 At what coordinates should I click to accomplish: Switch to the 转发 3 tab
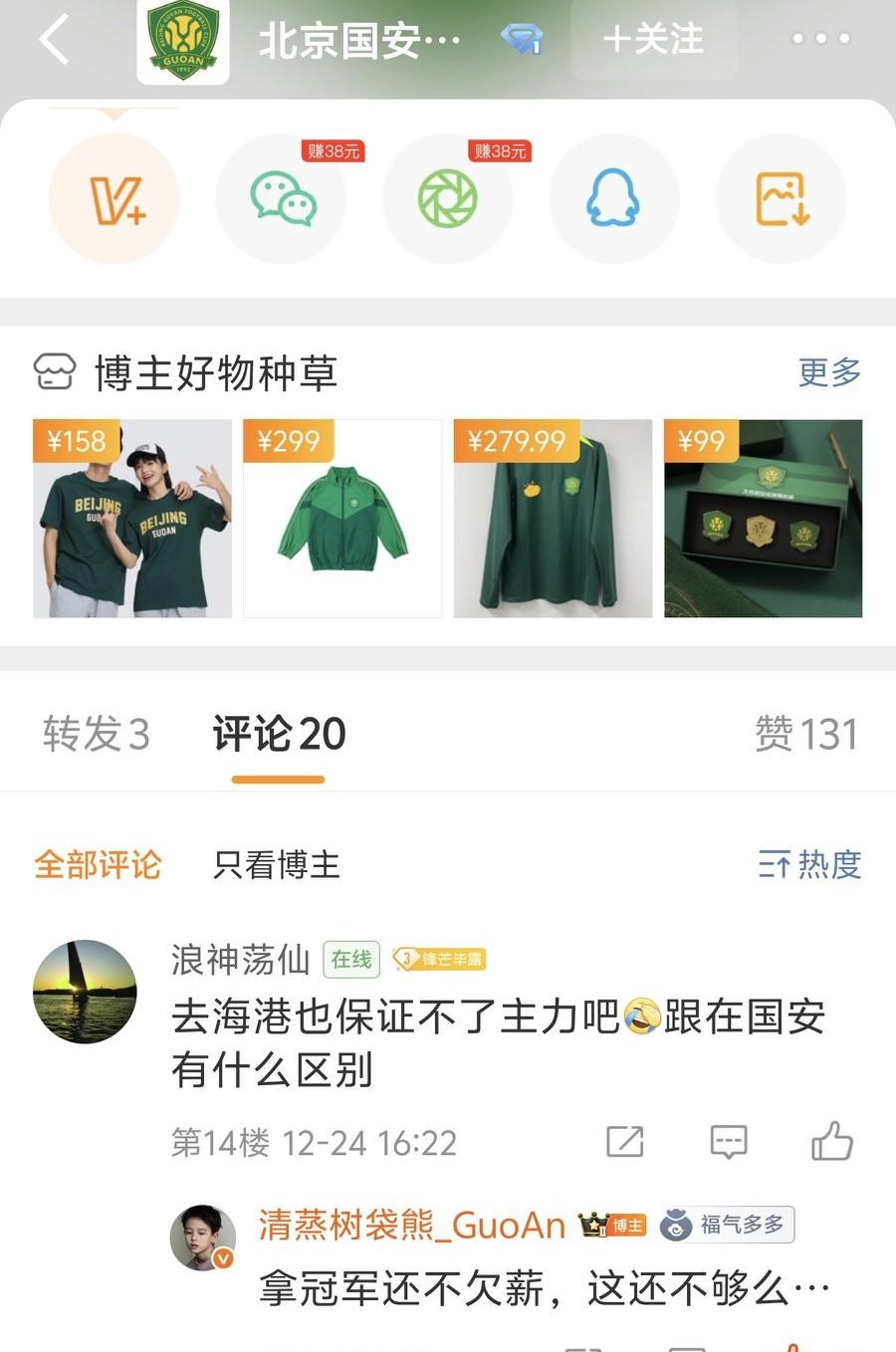coord(95,732)
